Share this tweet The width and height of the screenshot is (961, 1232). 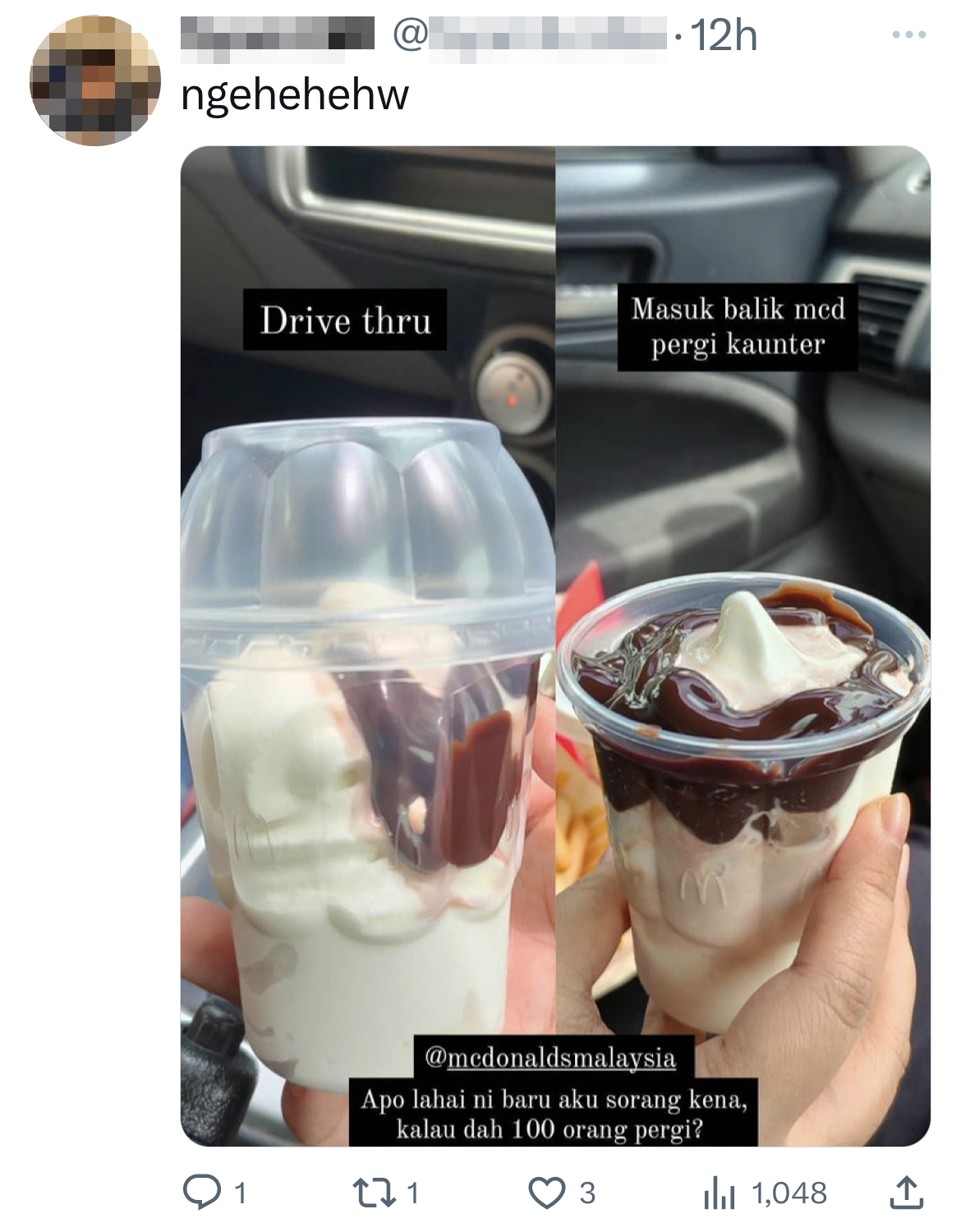click(907, 1193)
